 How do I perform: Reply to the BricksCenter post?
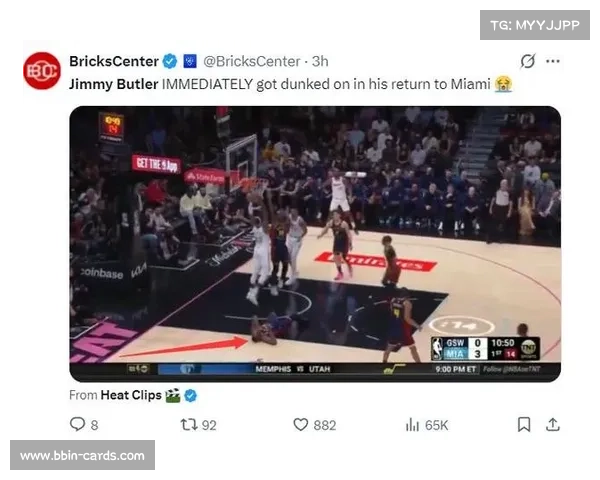[75, 425]
